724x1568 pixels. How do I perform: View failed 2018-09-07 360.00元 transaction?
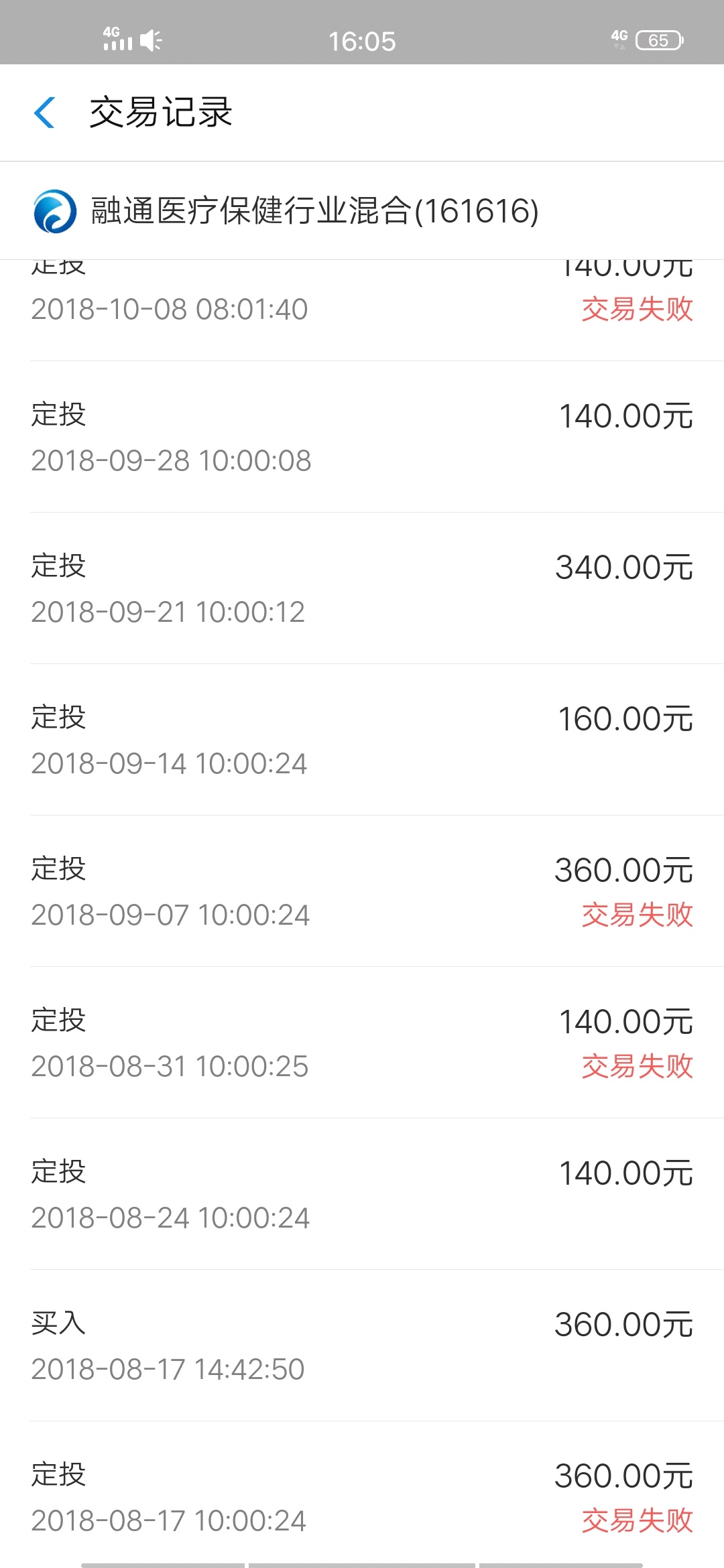click(x=362, y=891)
